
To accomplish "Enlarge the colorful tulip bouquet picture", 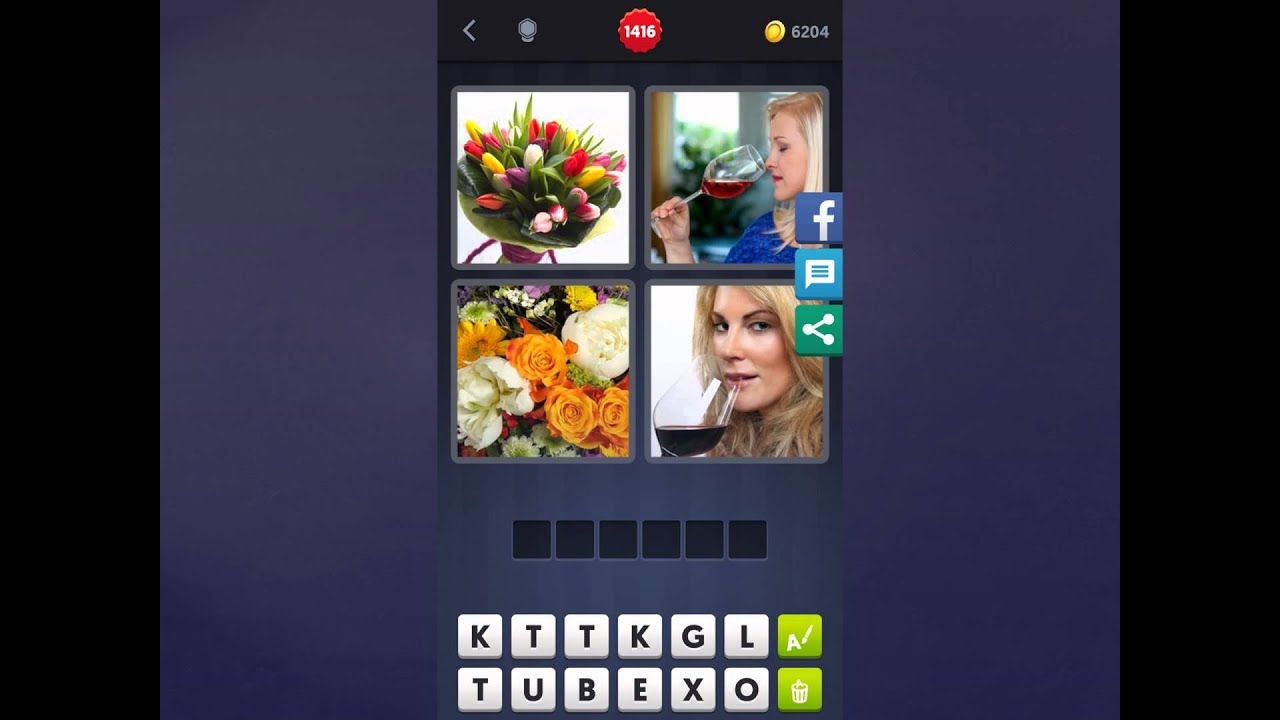I will coord(543,177).
